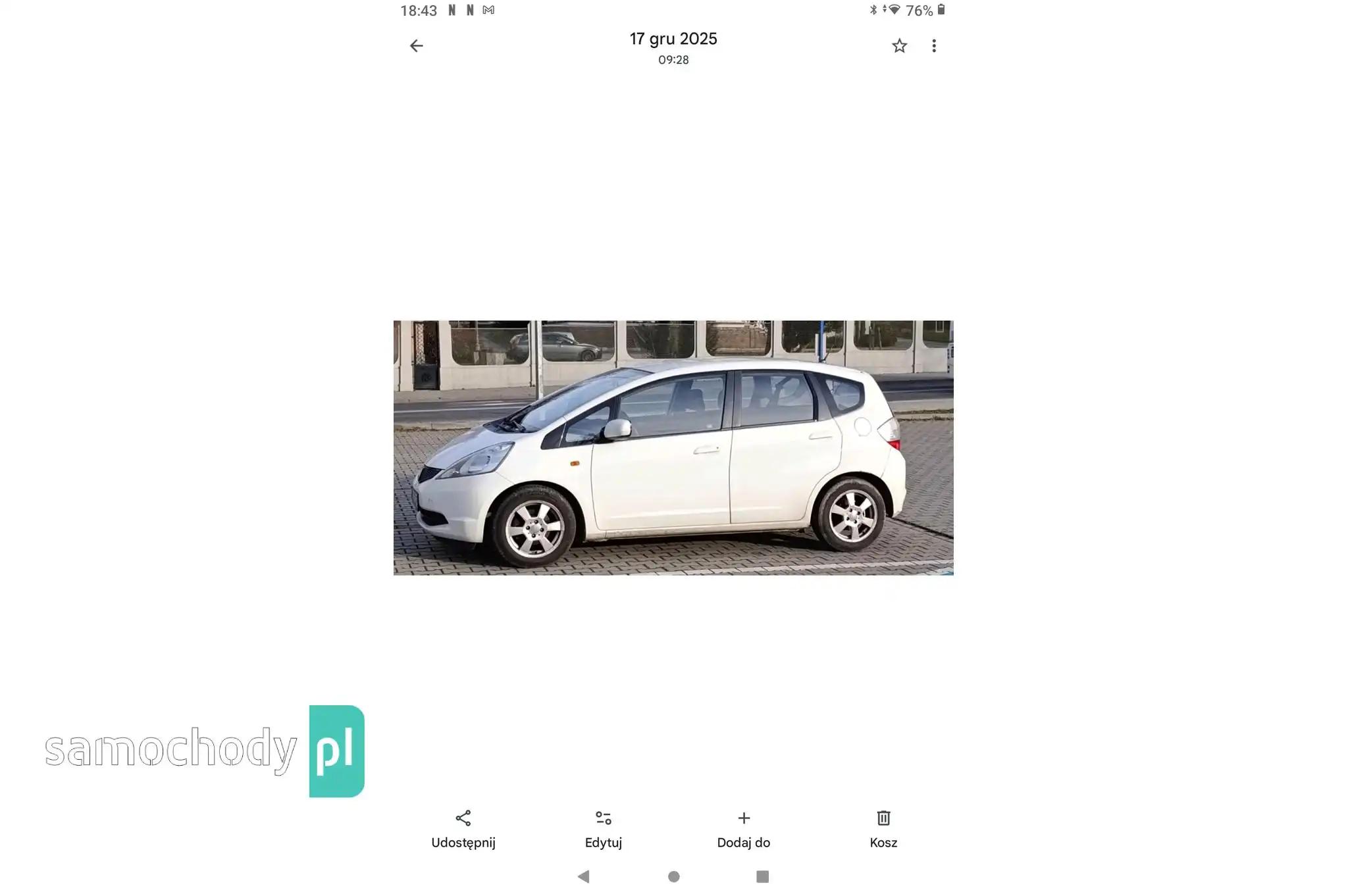Share the photo via Udostępnij
Screen dimensions: 1348x896
click(x=463, y=828)
